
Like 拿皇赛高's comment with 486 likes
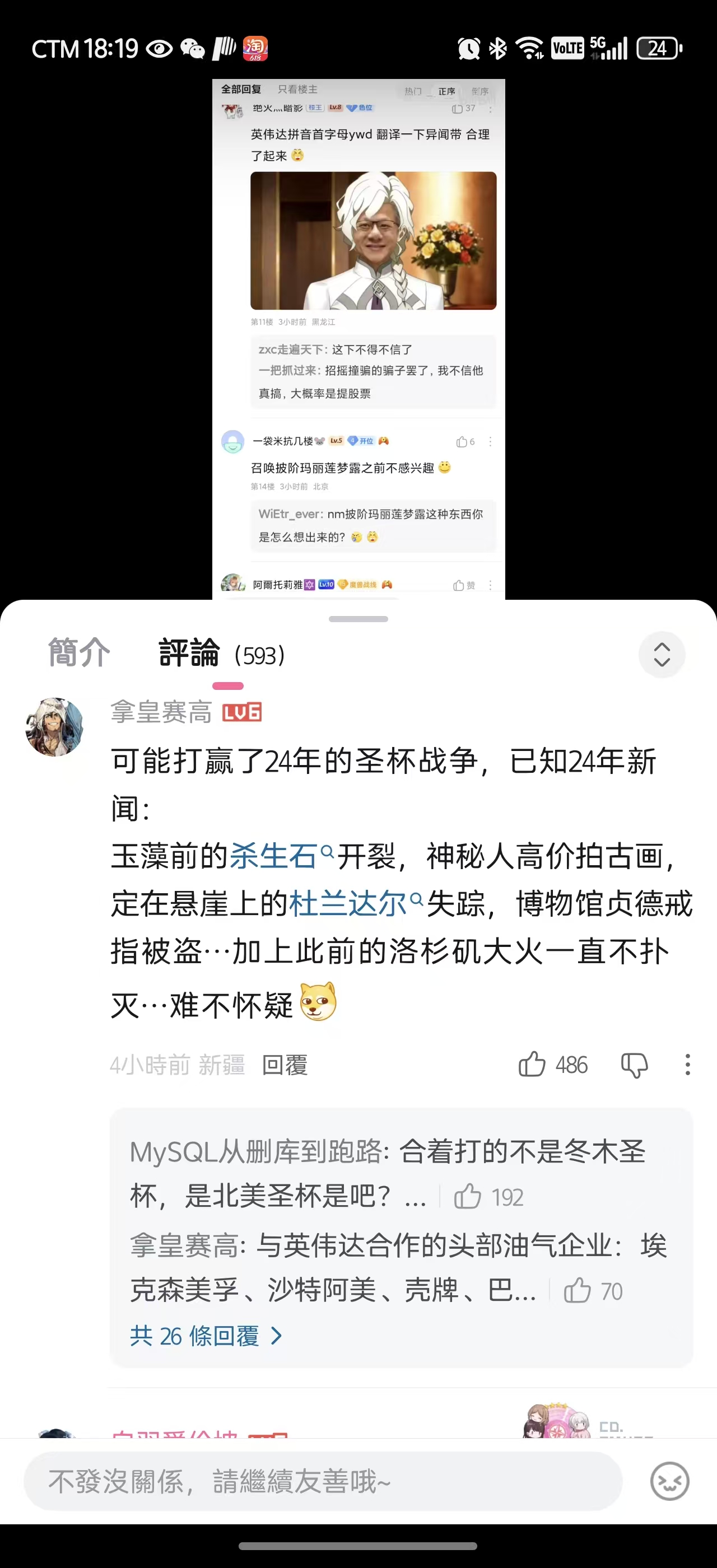click(532, 1065)
